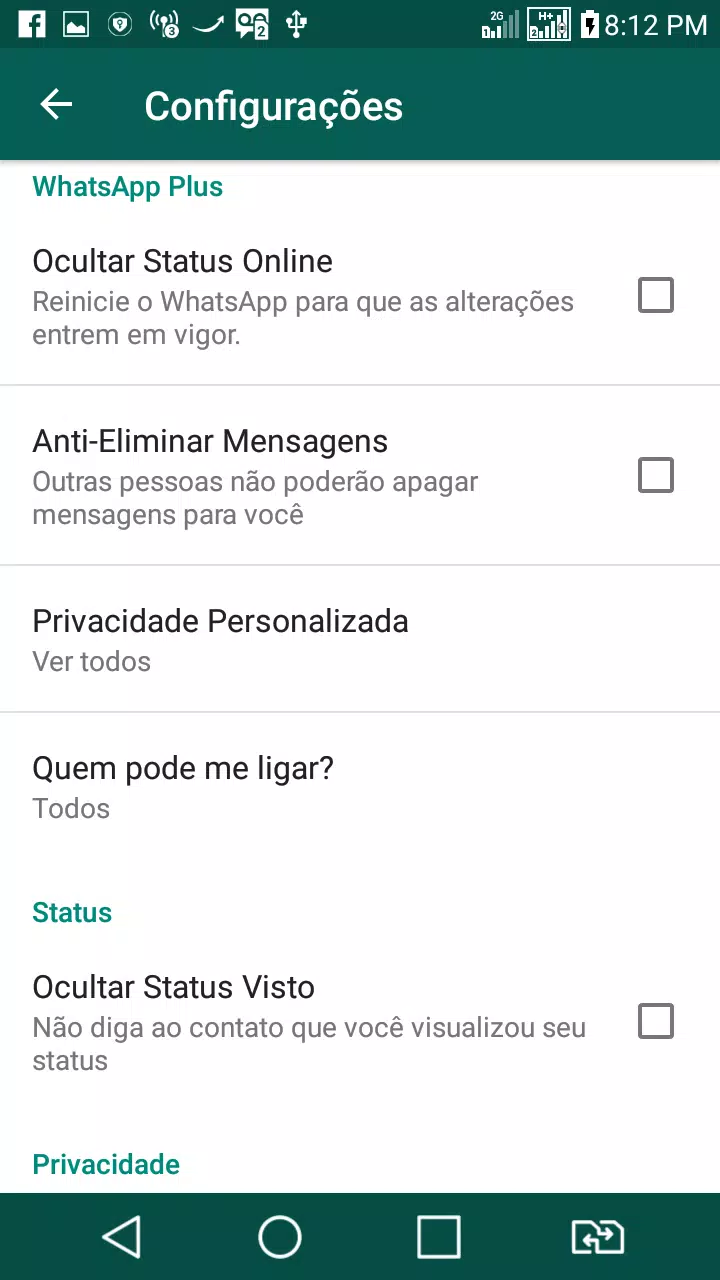Open the shield security notification icon
Viewport: 720px width, 1280px height.
[120, 24]
